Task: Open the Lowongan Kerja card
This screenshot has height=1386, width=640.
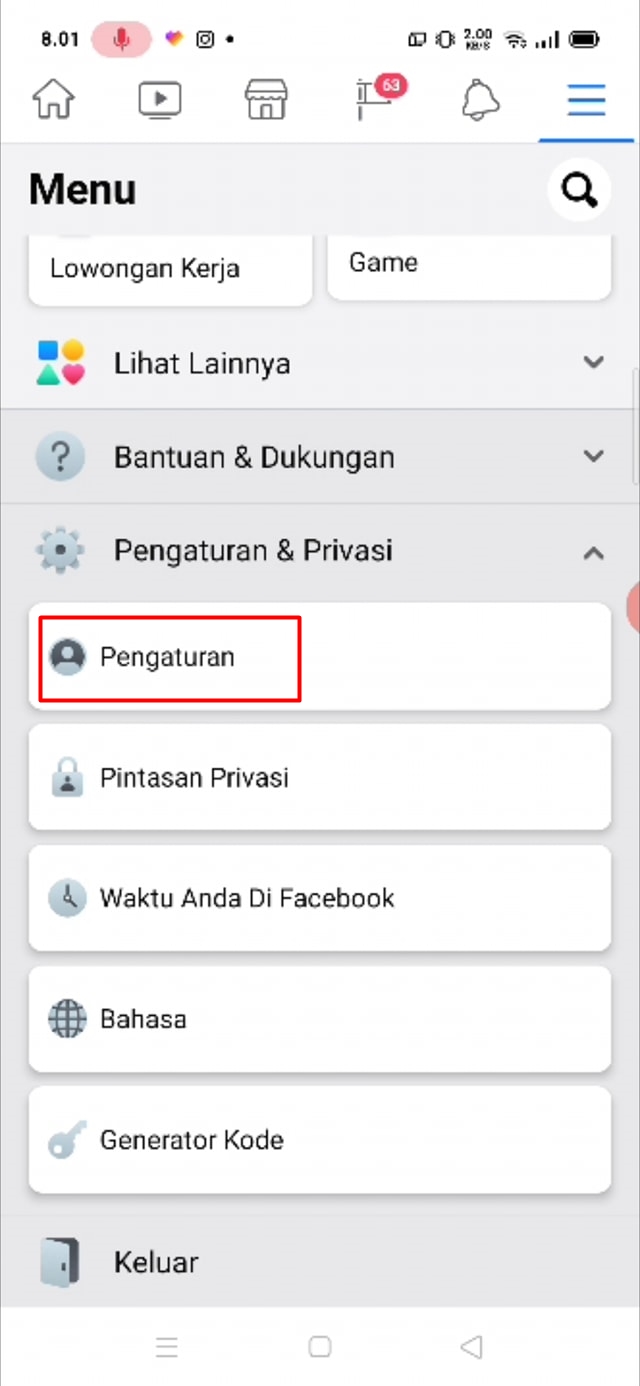Action: tap(170, 268)
